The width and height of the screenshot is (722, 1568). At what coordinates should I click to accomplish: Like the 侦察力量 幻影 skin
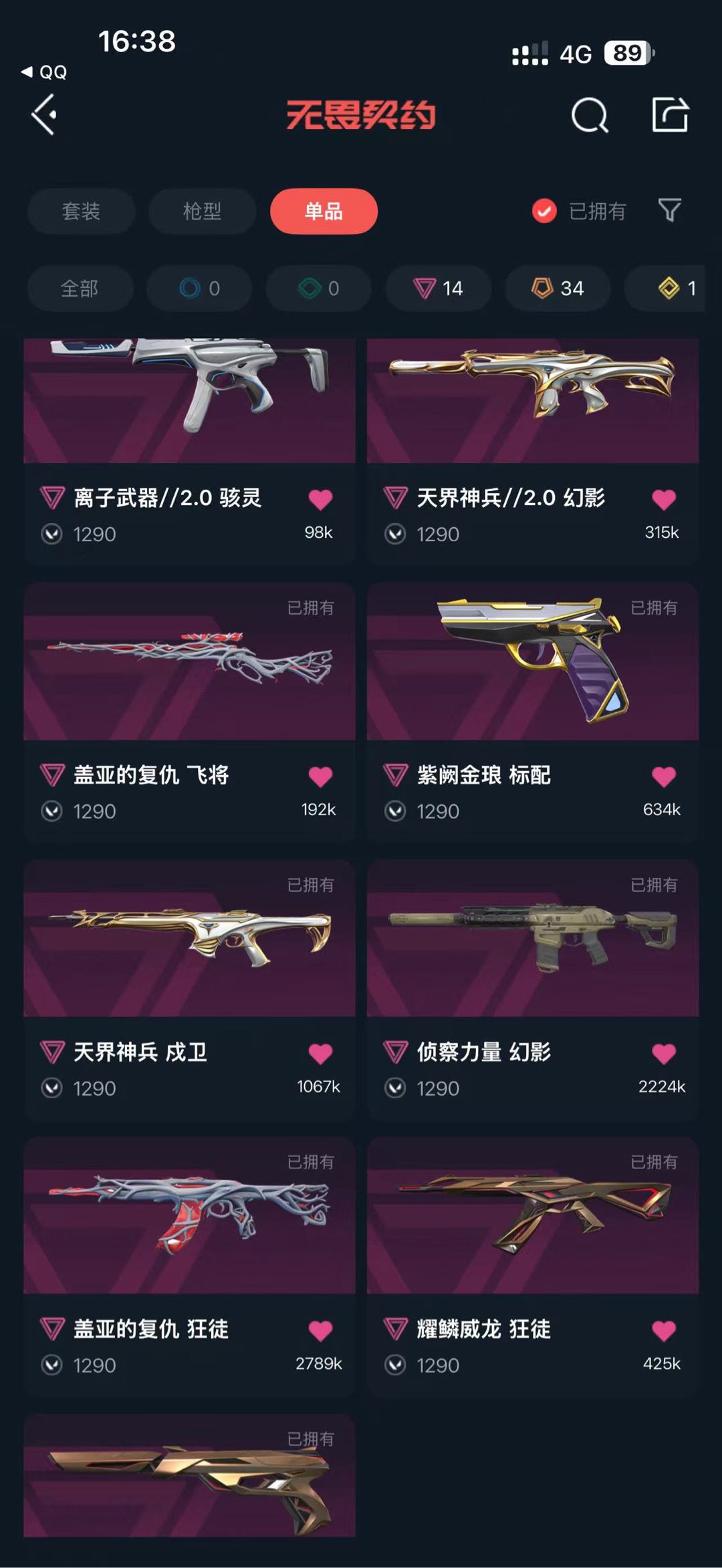click(x=663, y=1054)
